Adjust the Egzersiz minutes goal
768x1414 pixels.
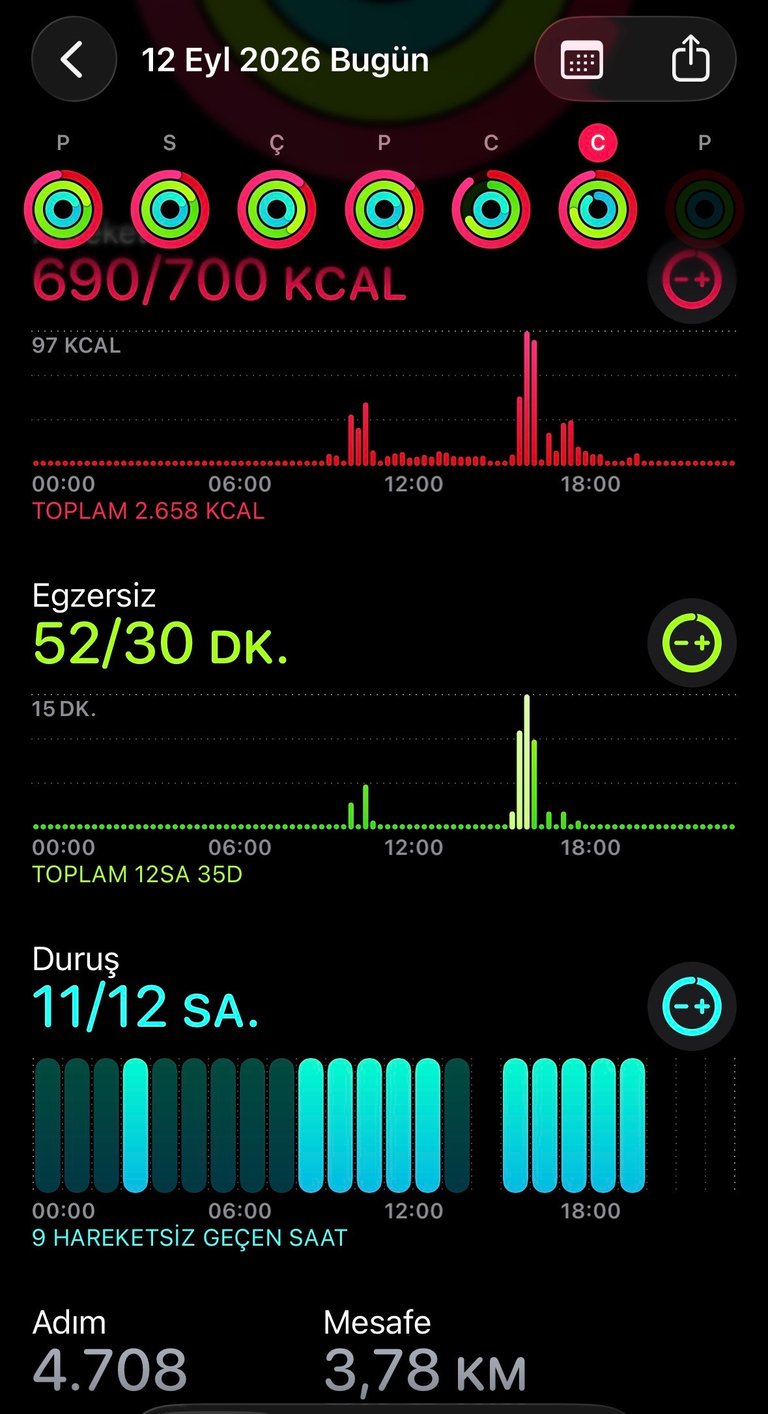coord(692,642)
